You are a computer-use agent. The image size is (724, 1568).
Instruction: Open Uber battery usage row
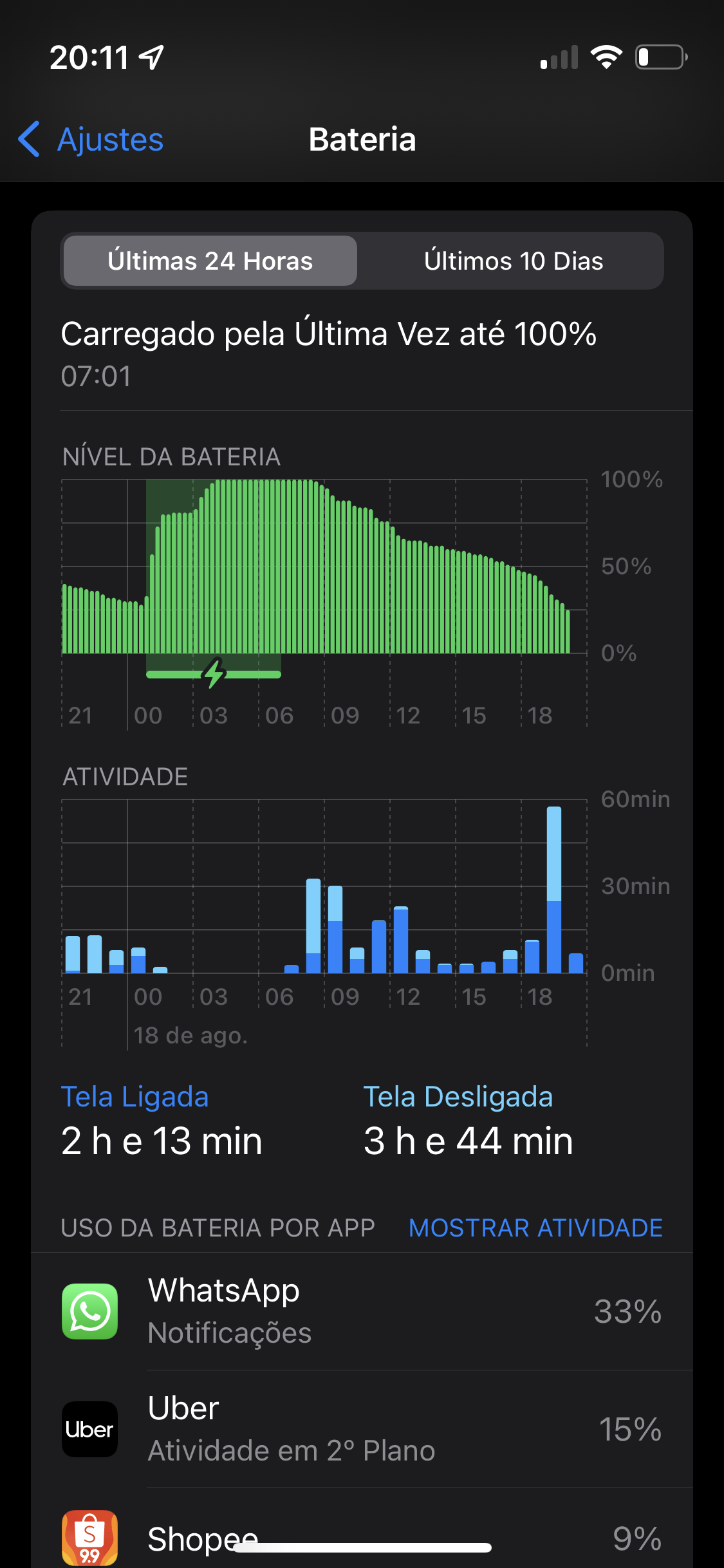pos(362,1429)
